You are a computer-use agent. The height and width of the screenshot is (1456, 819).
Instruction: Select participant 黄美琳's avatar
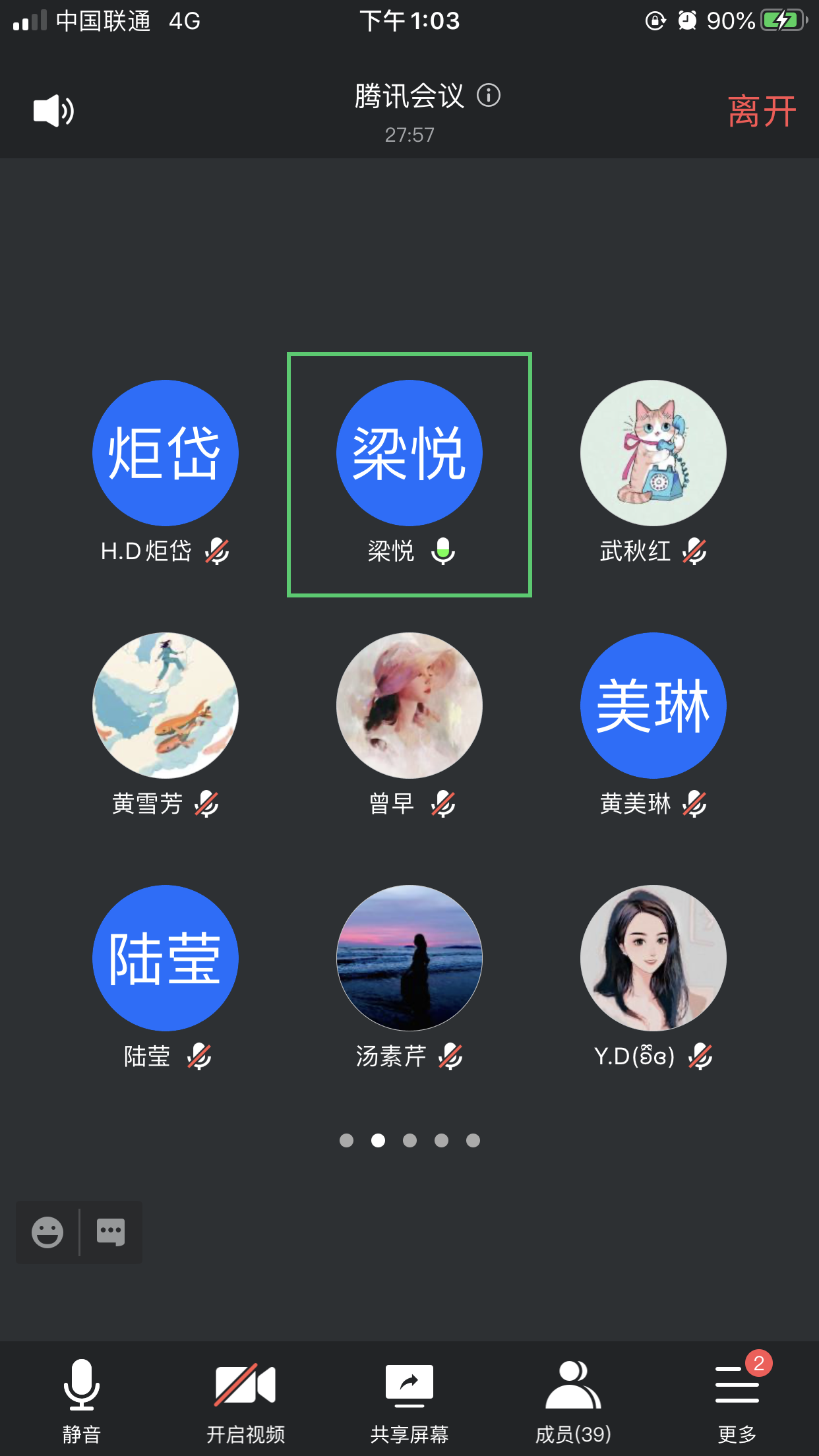[653, 706]
